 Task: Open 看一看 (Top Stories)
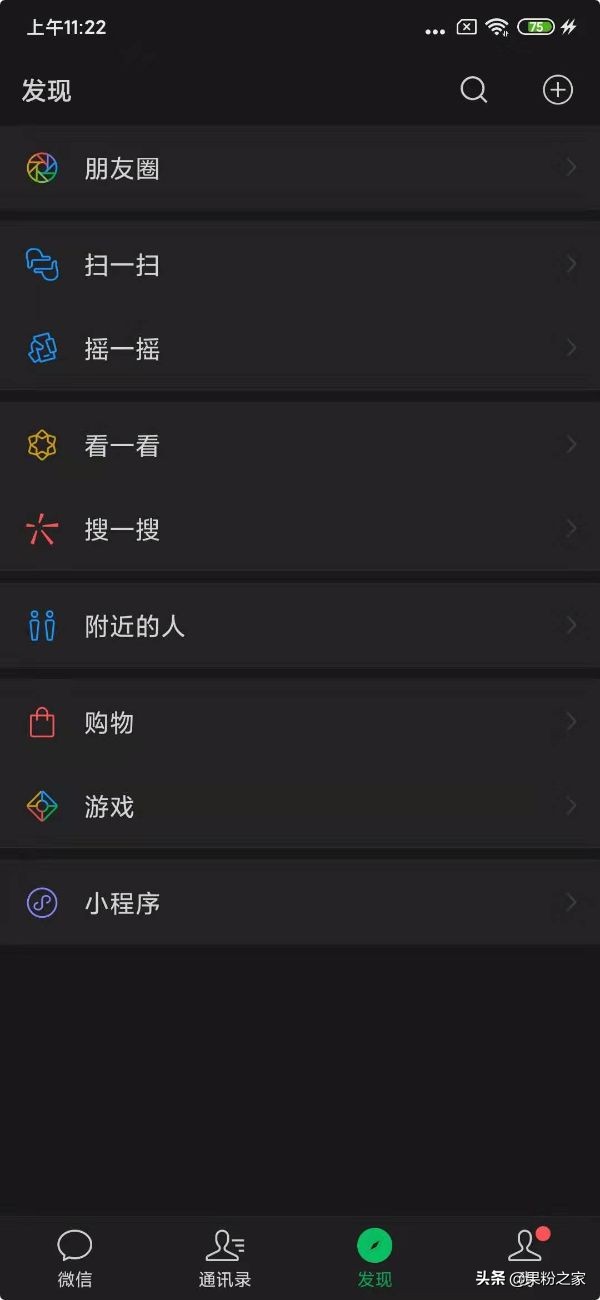pos(300,446)
